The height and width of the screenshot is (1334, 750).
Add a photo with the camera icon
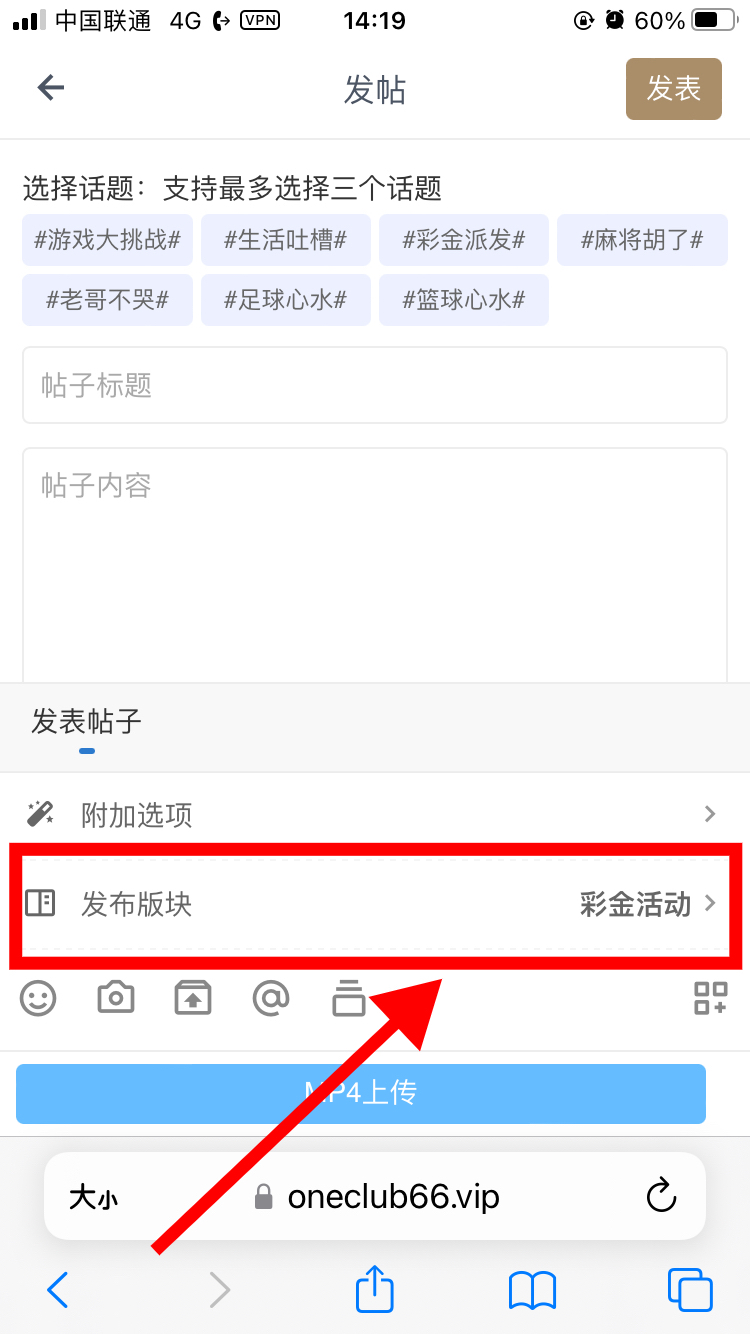click(x=116, y=997)
